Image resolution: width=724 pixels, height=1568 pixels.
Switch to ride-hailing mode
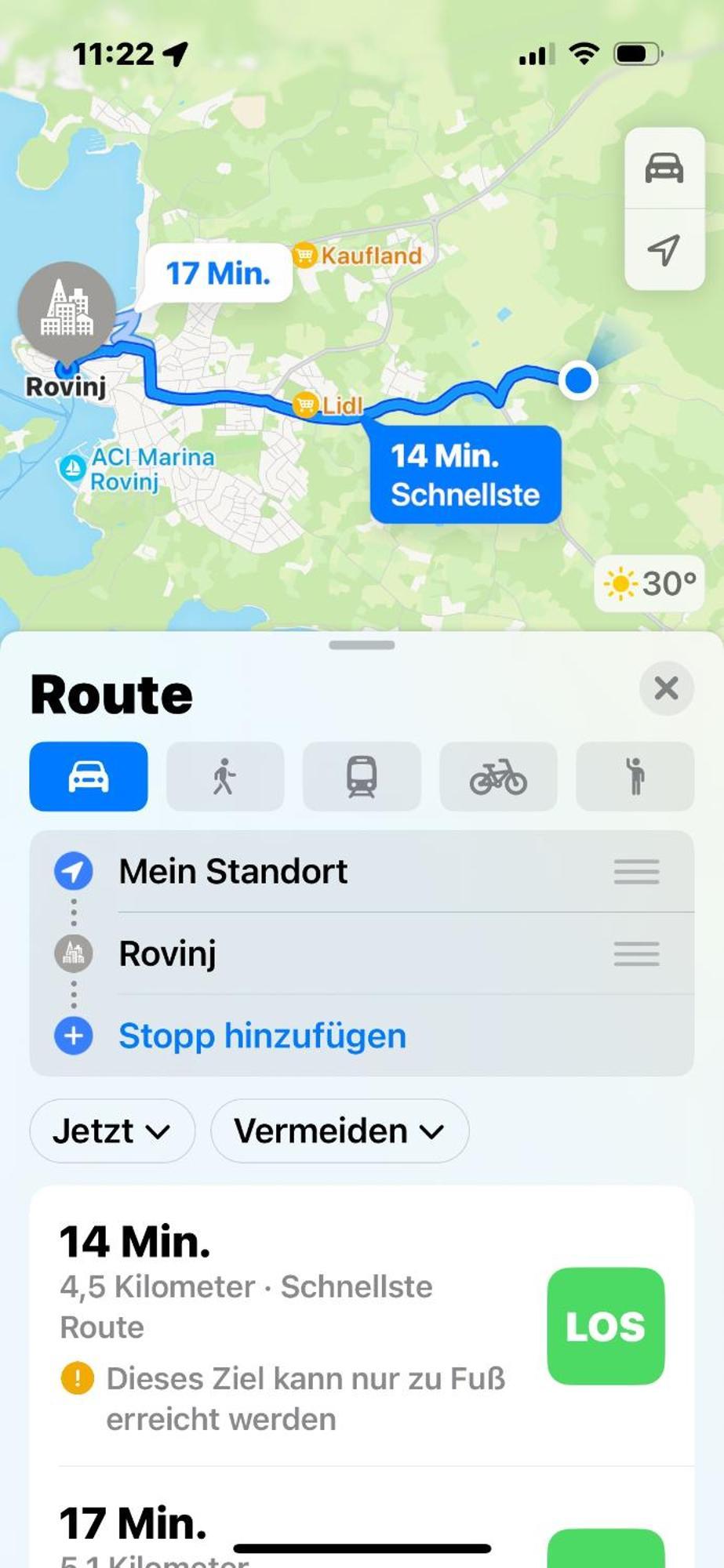[635, 776]
